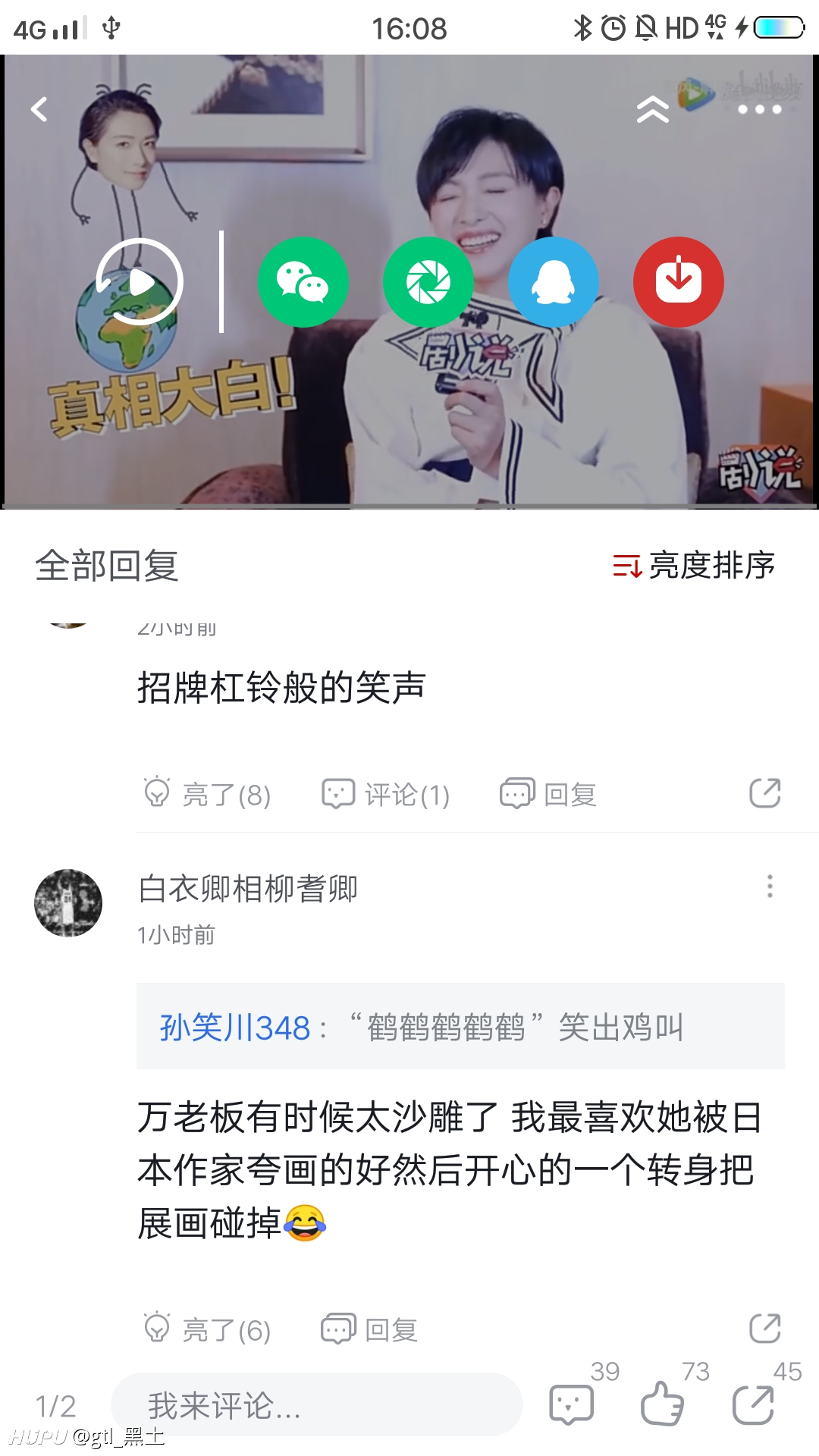The height and width of the screenshot is (1456, 819).
Task: Open the three-dot menu over the video
Action: [760, 110]
